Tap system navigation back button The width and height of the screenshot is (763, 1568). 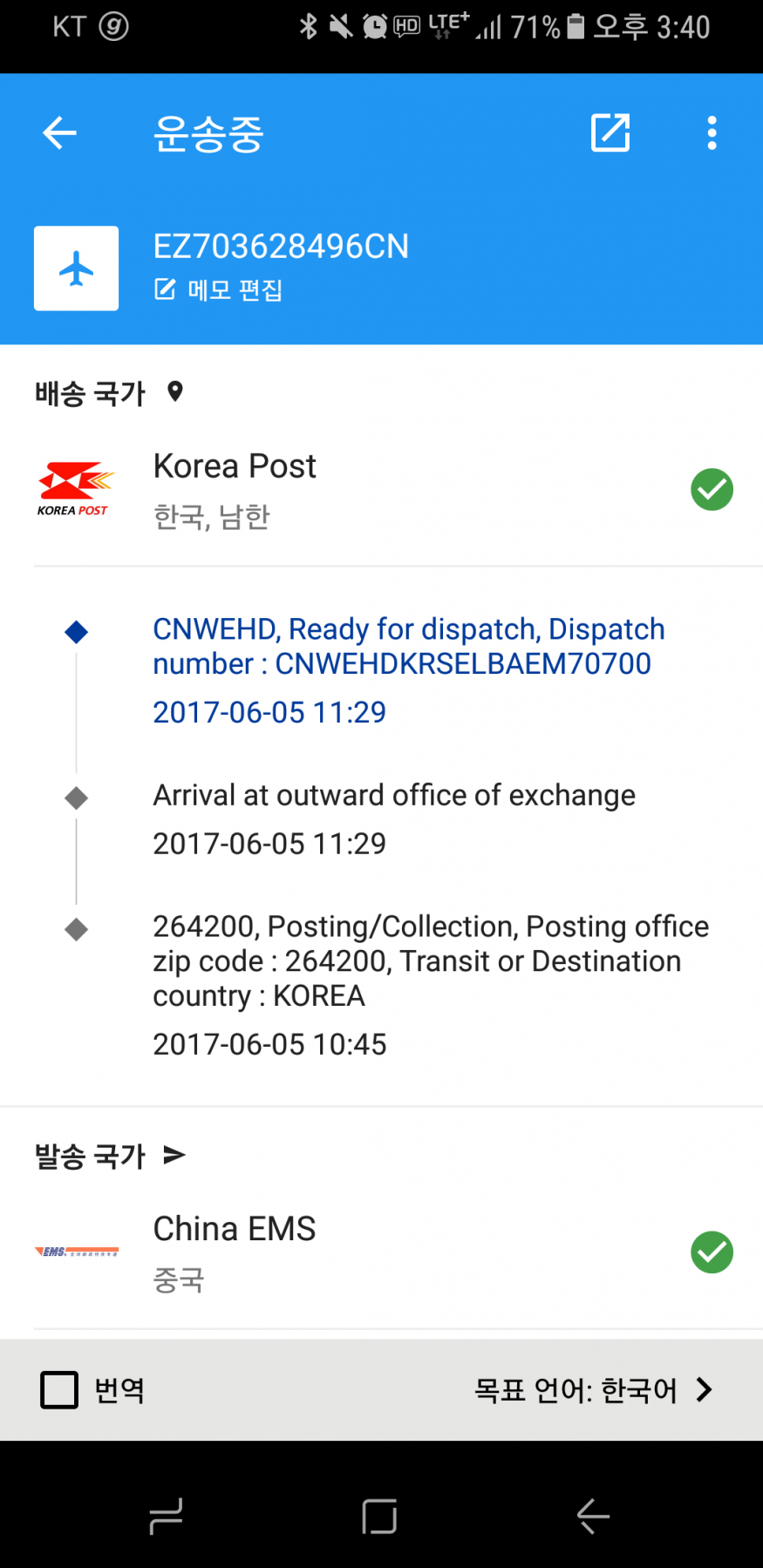[x=593, y=1517]
